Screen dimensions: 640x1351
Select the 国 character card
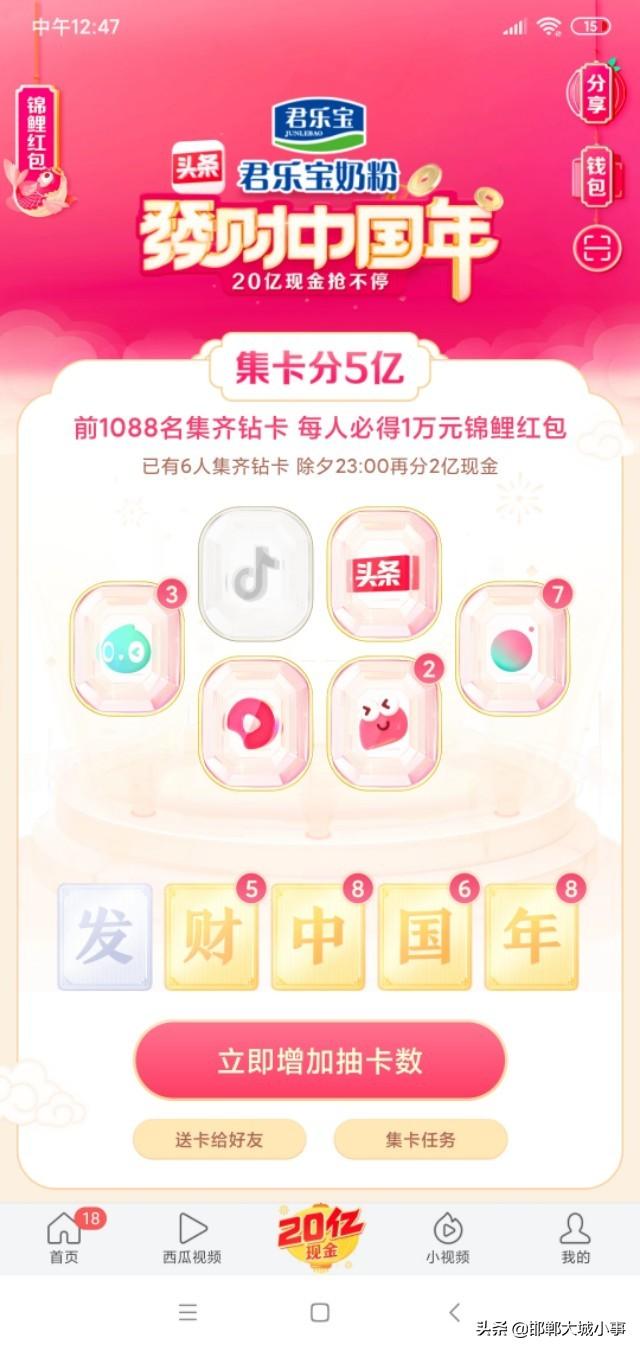(x=425, y=937)
